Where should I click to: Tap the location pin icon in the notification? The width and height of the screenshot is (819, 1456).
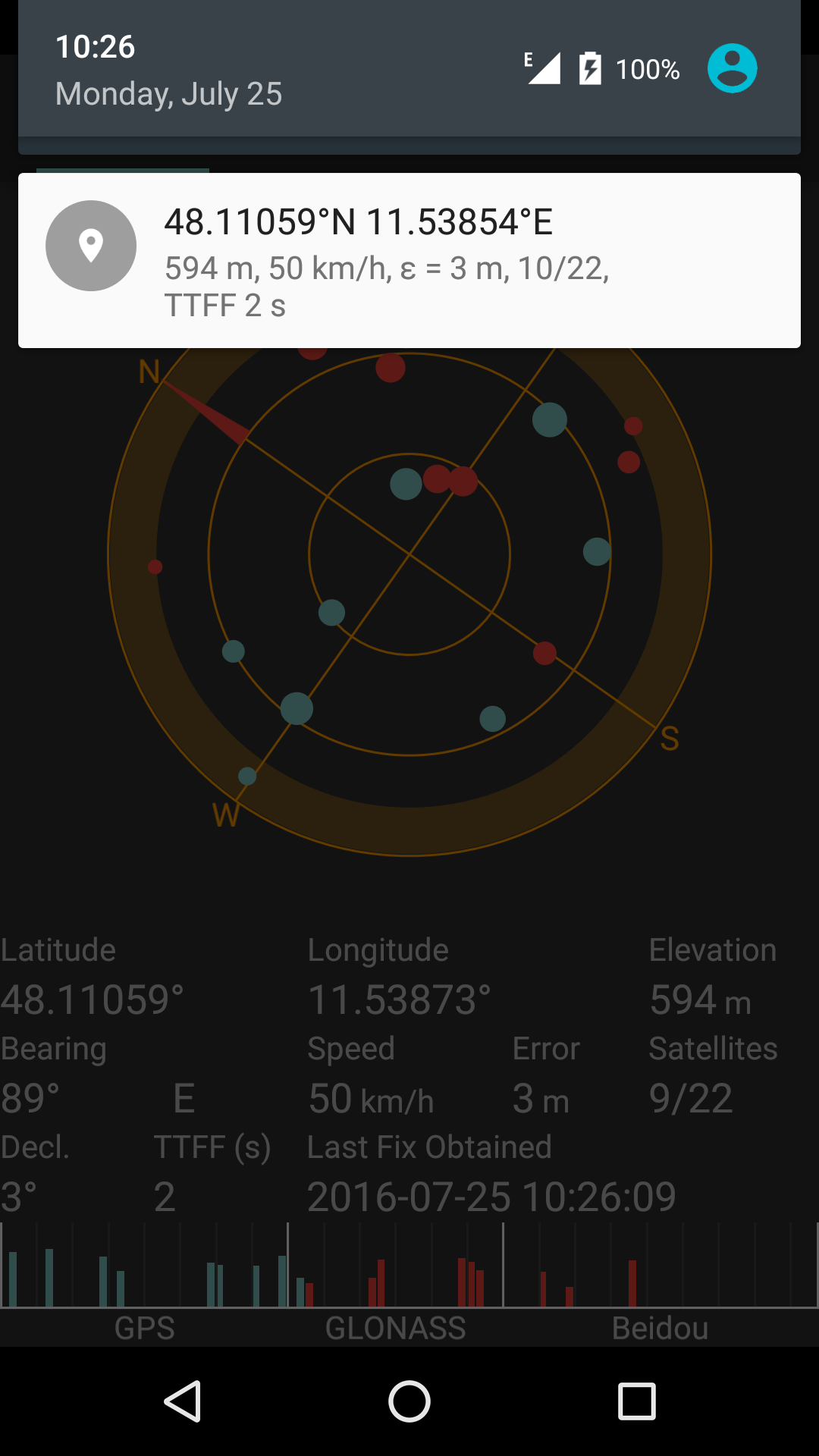tap(91, 245)
